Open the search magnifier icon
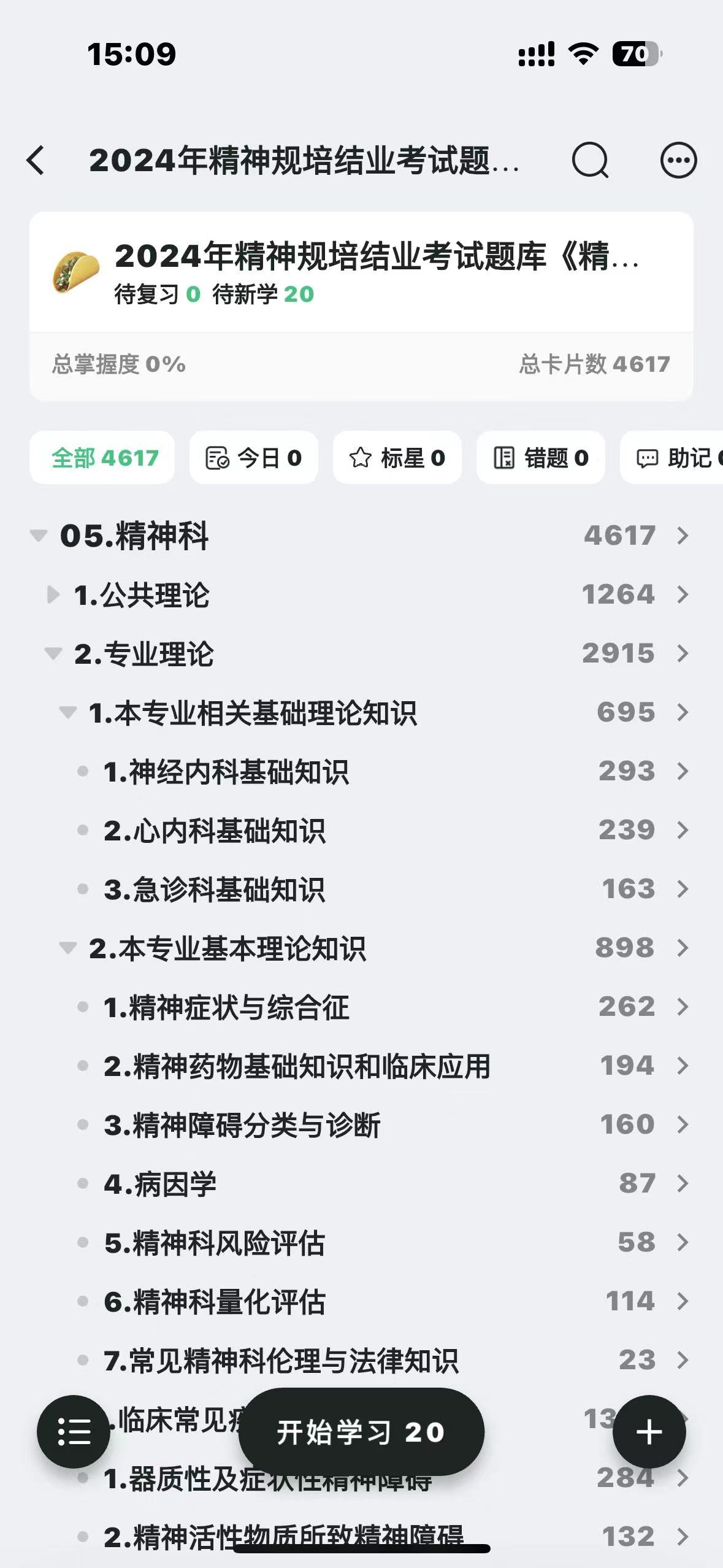 pos(590,161)
